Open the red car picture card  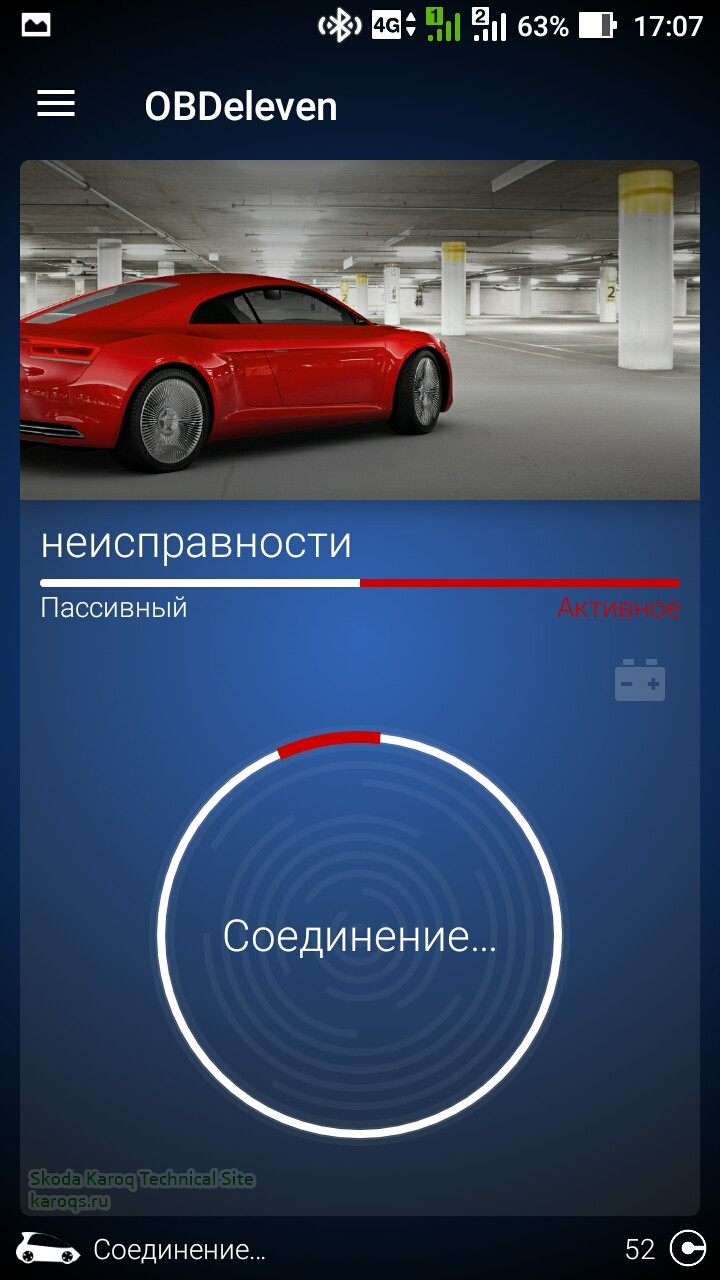[x=360, y=330]
